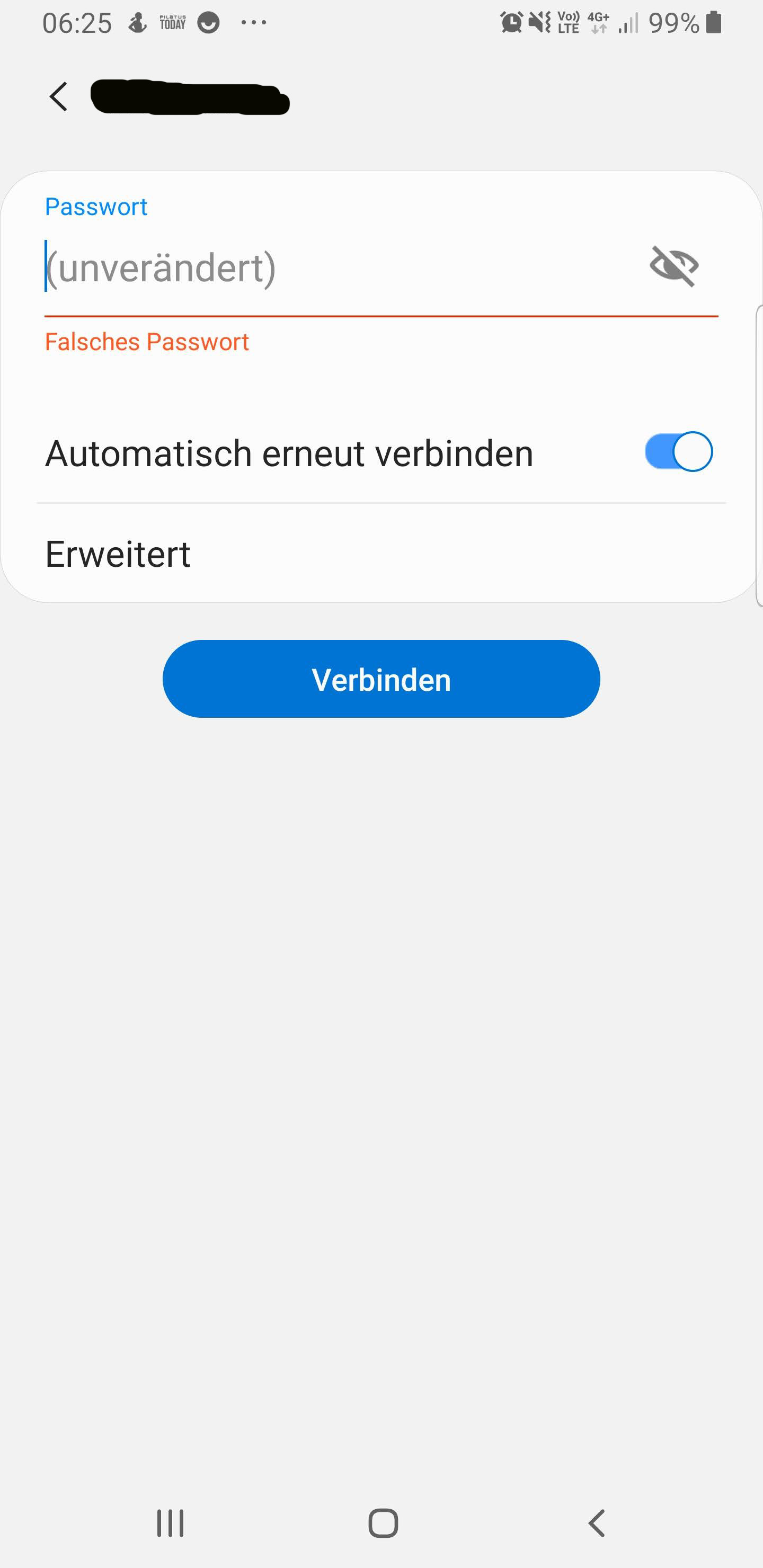The height and width of the screenshot is (1568, 763).
Task: Go to the home screen
Action: click(383, 1523)
